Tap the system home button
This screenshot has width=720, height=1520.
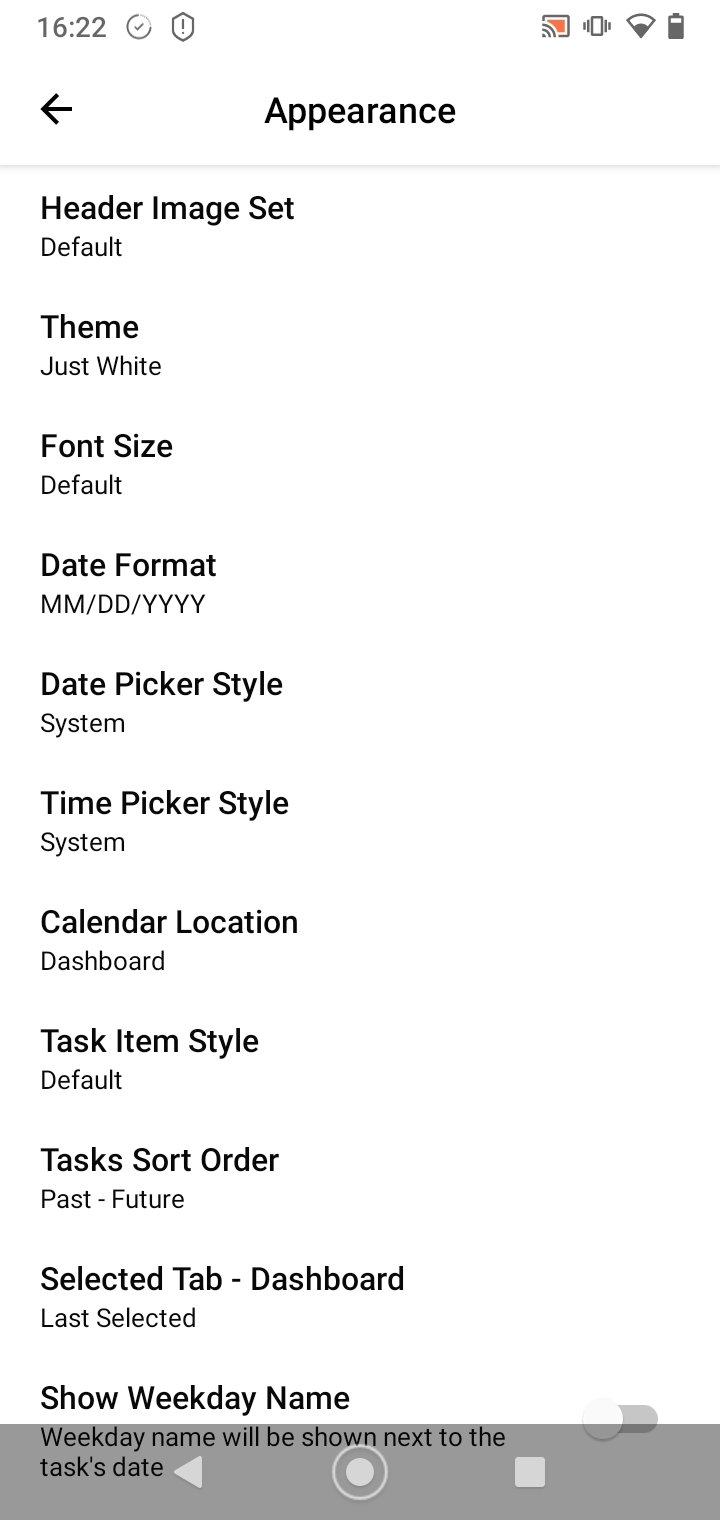(x=360, y=1472)
